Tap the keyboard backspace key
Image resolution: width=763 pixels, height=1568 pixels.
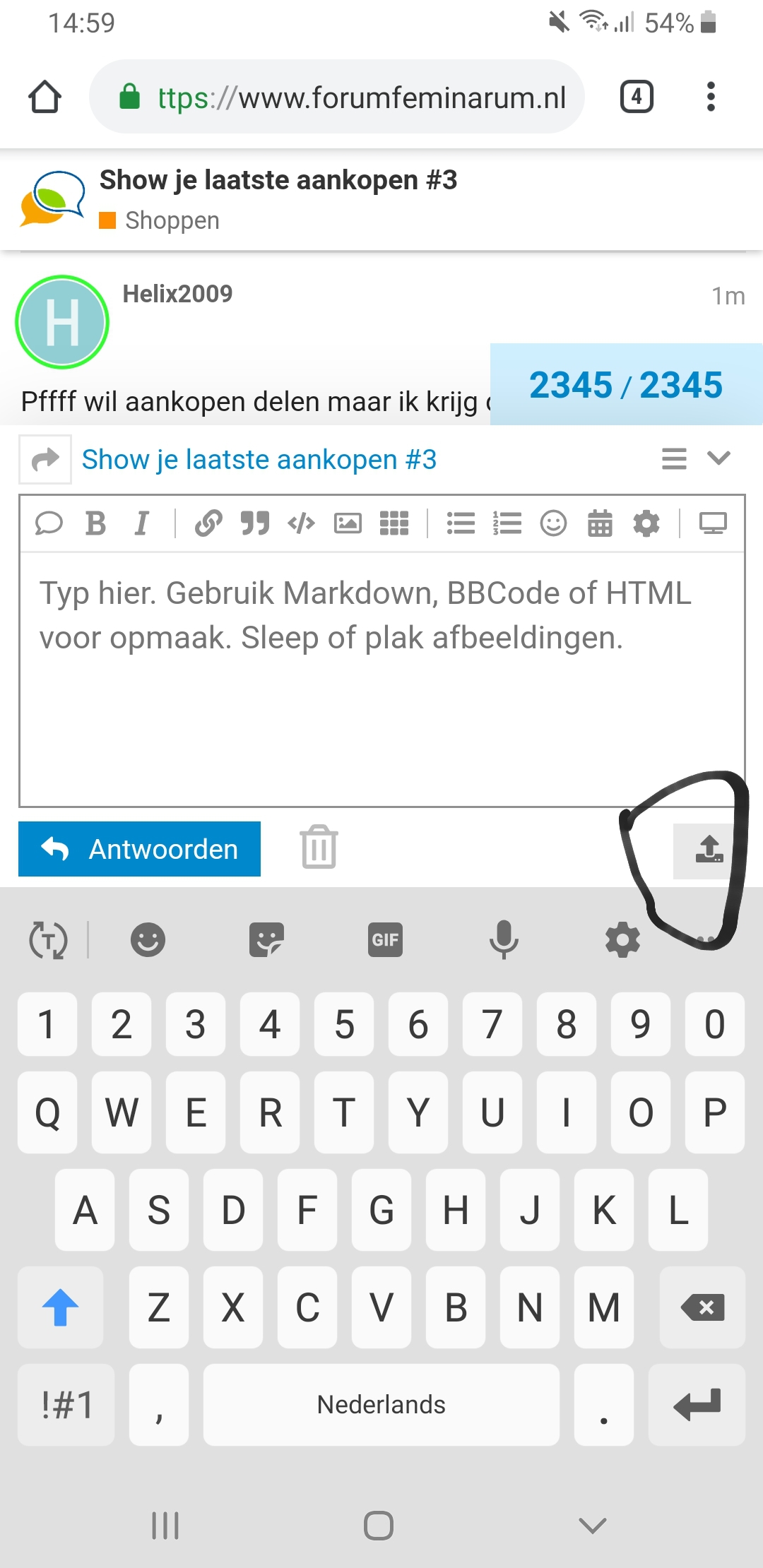tap(702, 1307)
